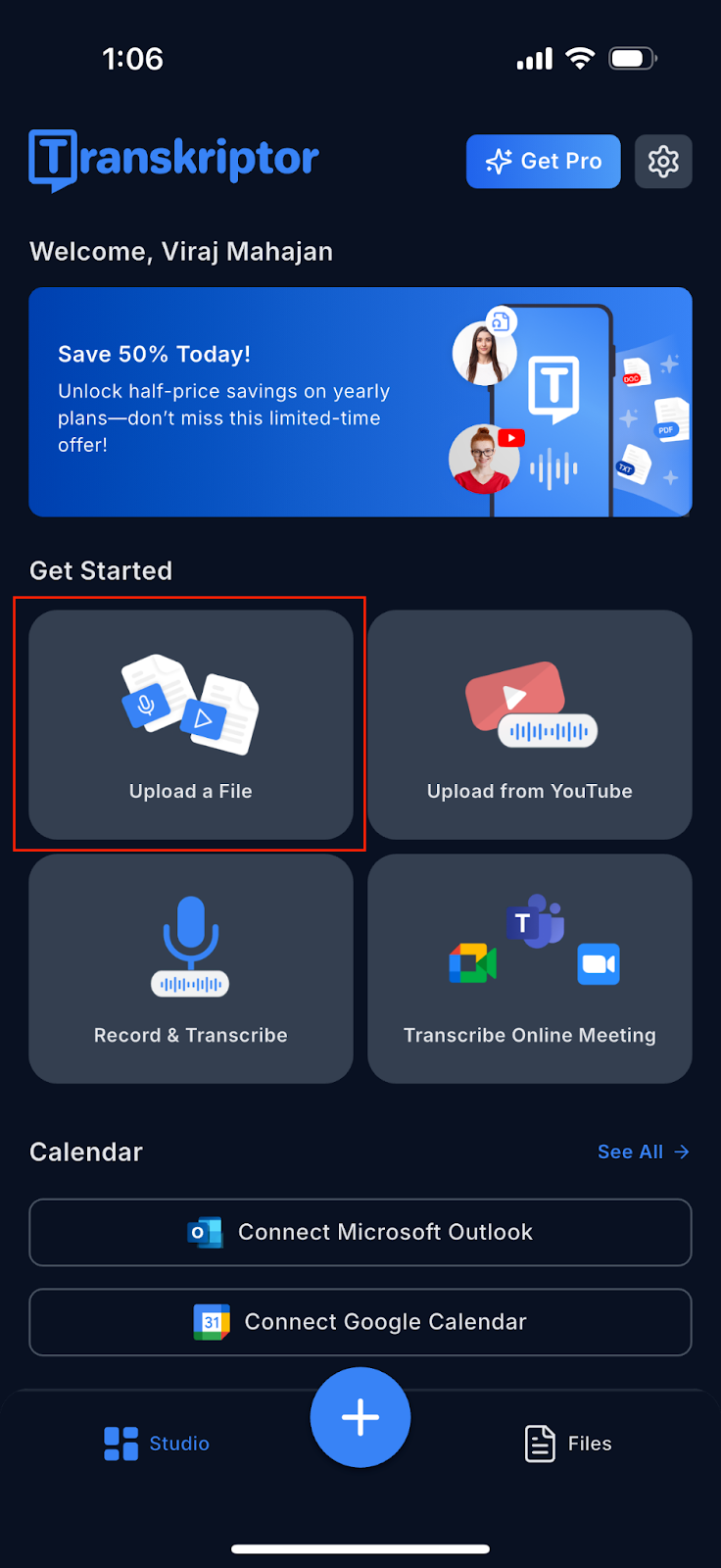Start Record & Transcribe
This screenshot has height=1568, width=721.
[191, 968]
